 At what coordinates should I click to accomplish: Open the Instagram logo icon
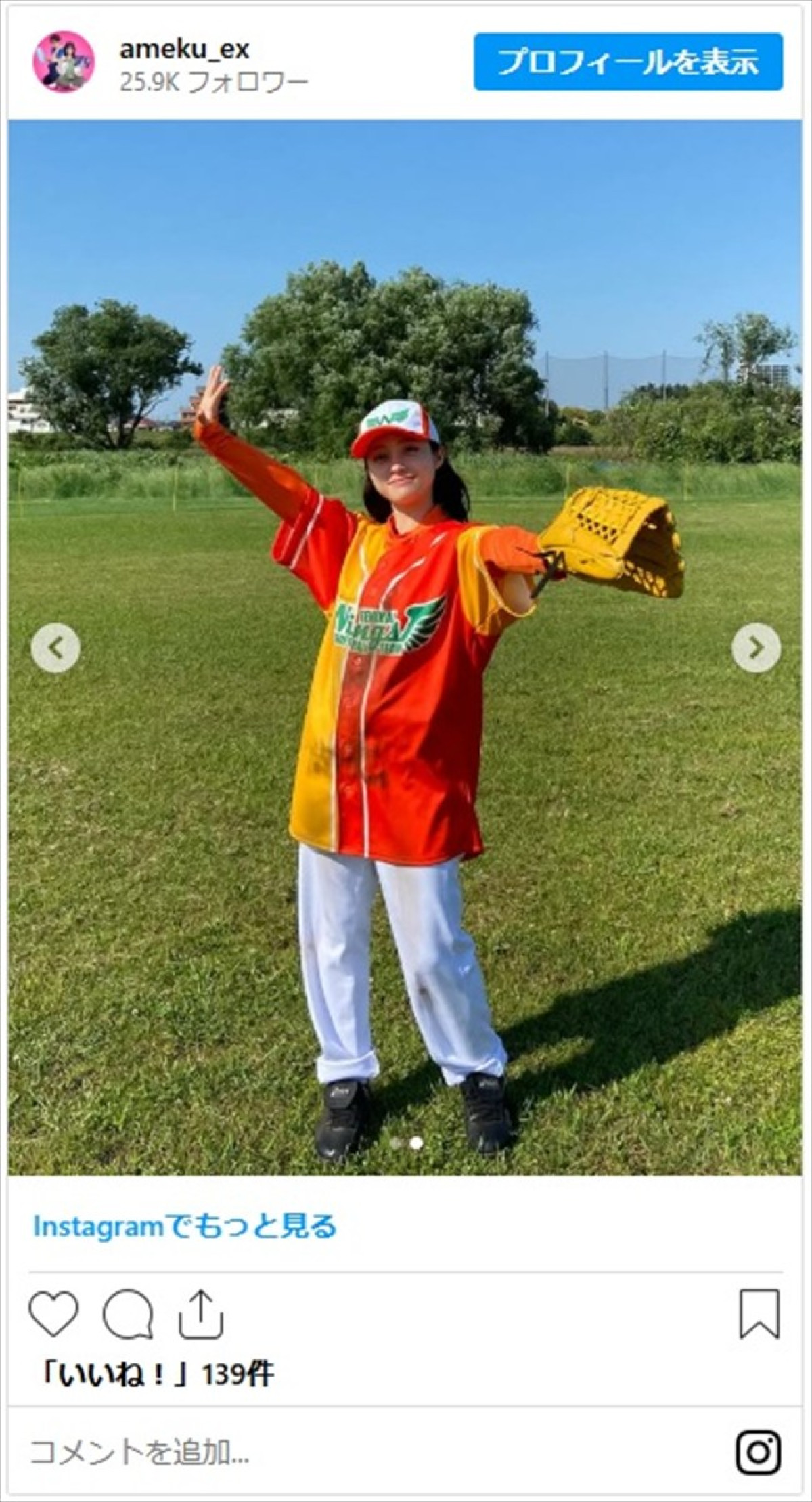[x=759, y=1453]
